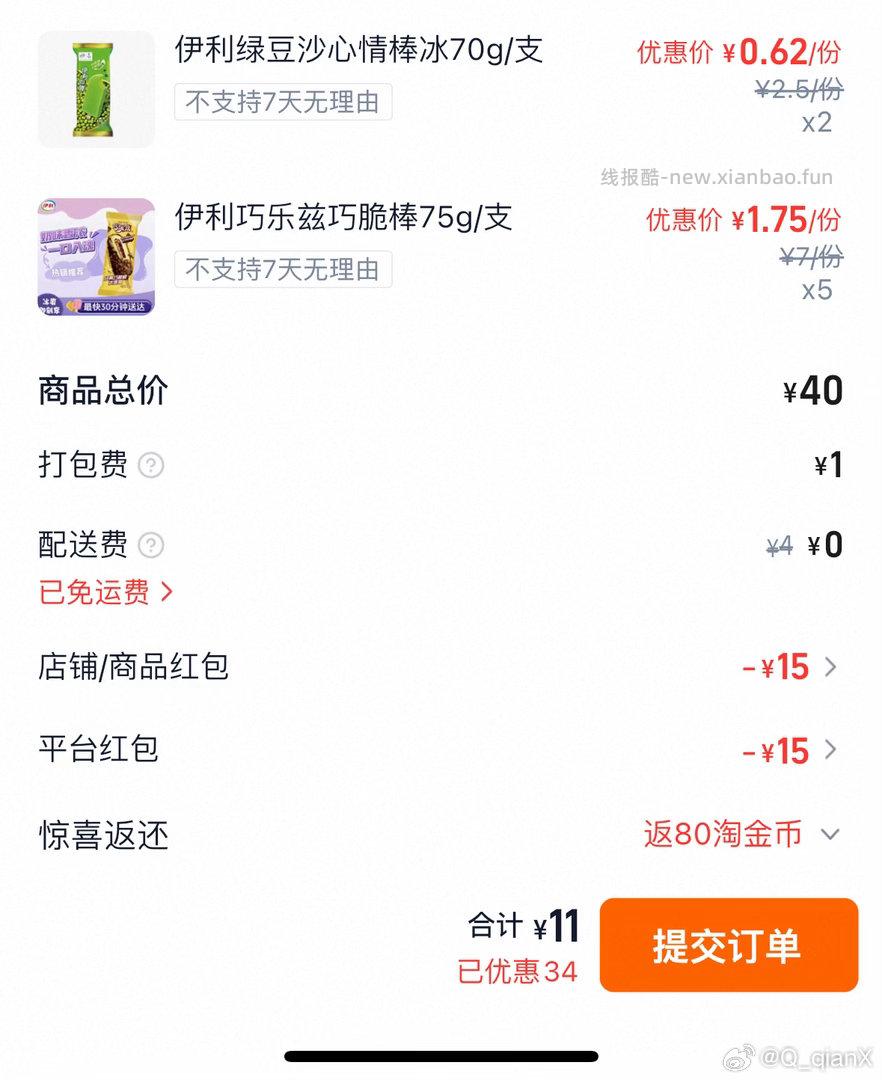Image resolution: width=882 pixels, height=1080 pixels.
Task: Tap the 不支持7天无理由 tag under 巧乐兹
Action: click(282, 270)
